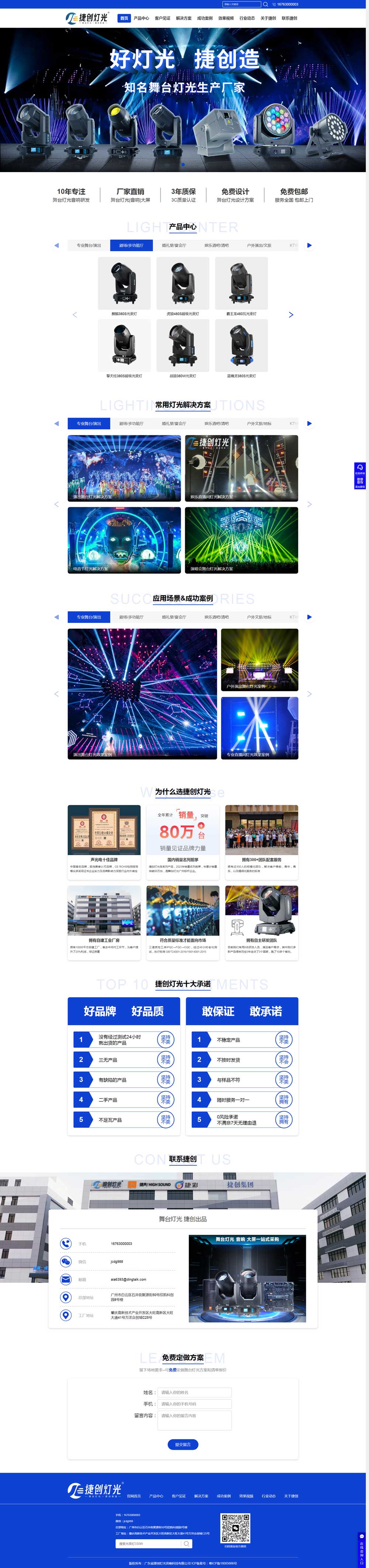Go to 客户见证 in the top navigation

click(x=162, y=18)
